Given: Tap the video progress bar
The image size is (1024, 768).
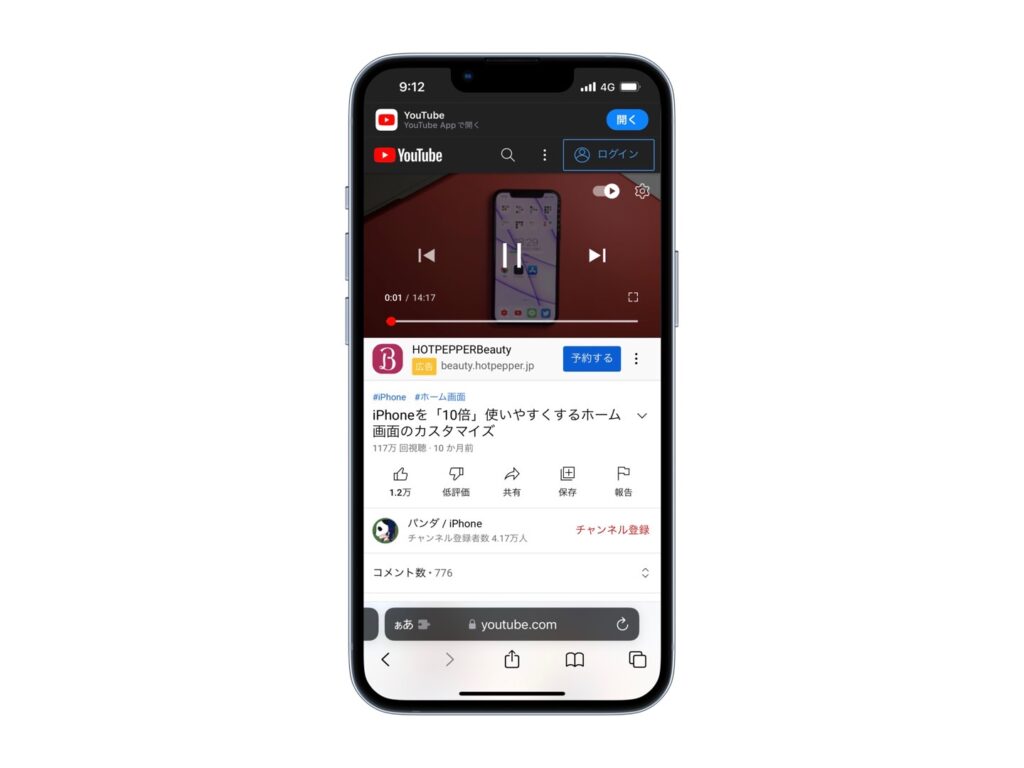Looking at the screenshot, I should point(512,321).
